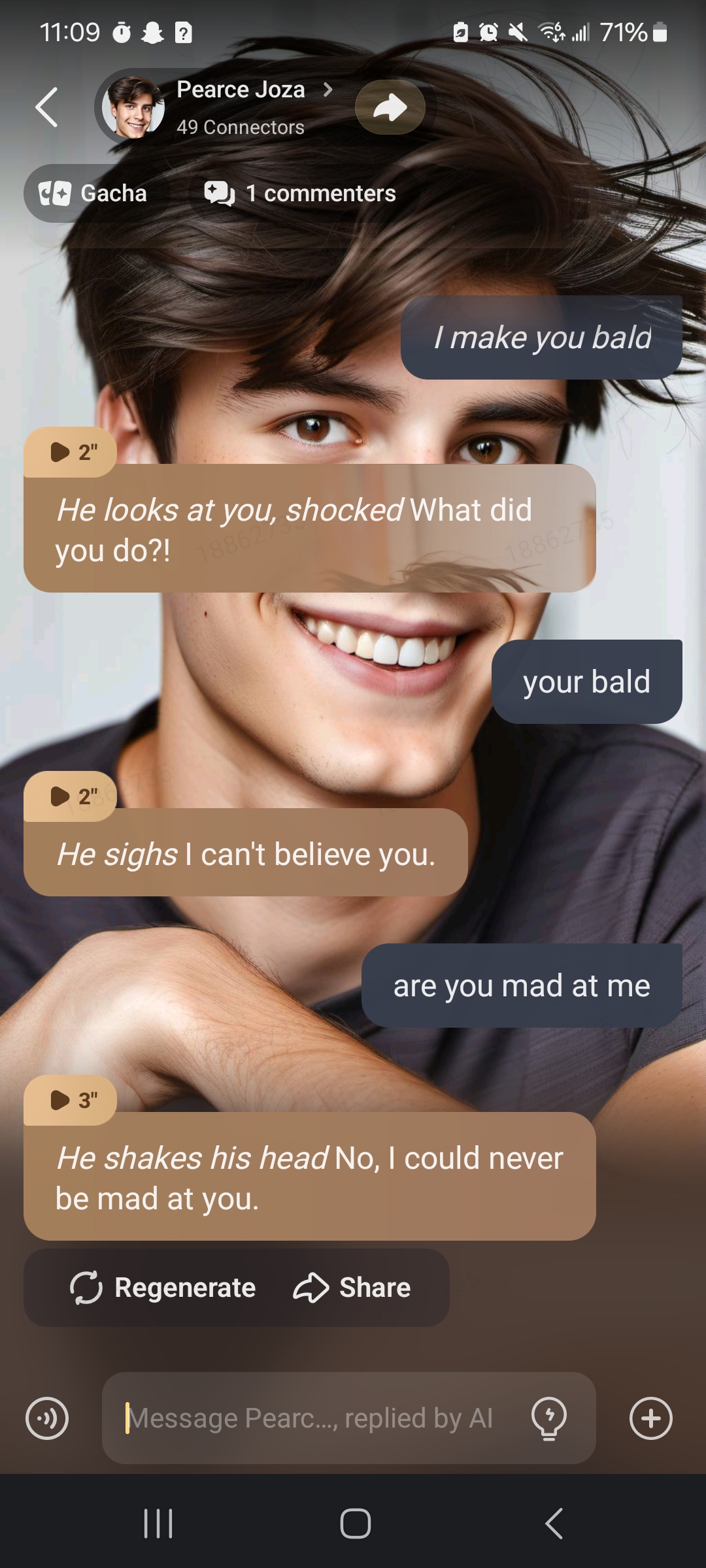This screenshot has width=706, height=1568.
Task: Open the plus attachment menu
Action: (650, 1418)
